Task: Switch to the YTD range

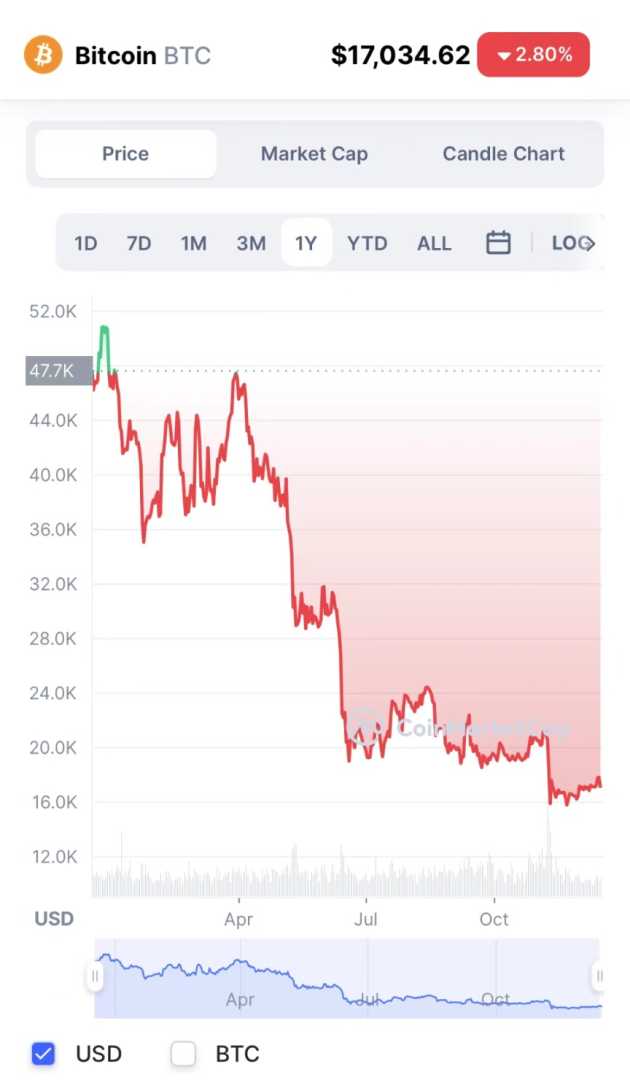Action: [x=367, y=243]
